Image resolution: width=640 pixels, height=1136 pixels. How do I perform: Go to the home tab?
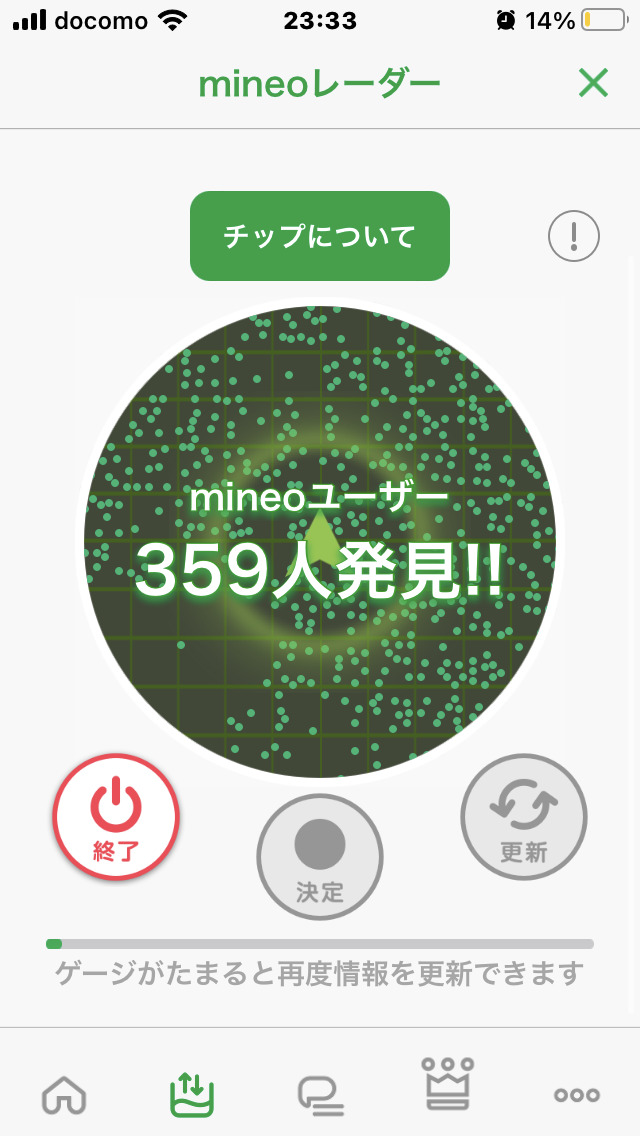pyautogui.click(x=64, y=1094)
